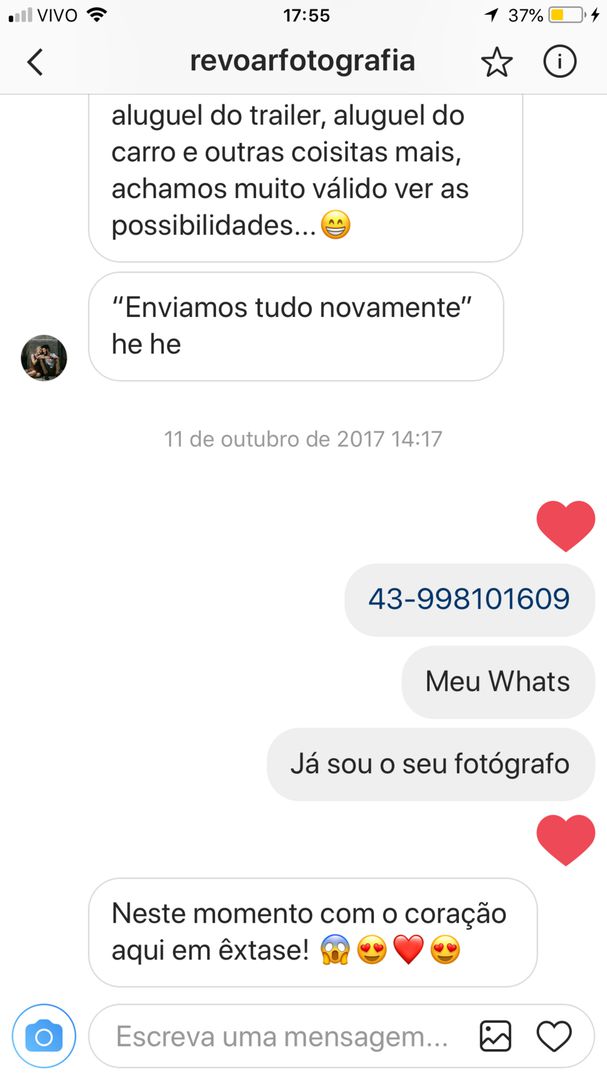Open revoarfotografia's profile picture
This screenshot has height=1080, width=607.
click(x=44, y=357)
